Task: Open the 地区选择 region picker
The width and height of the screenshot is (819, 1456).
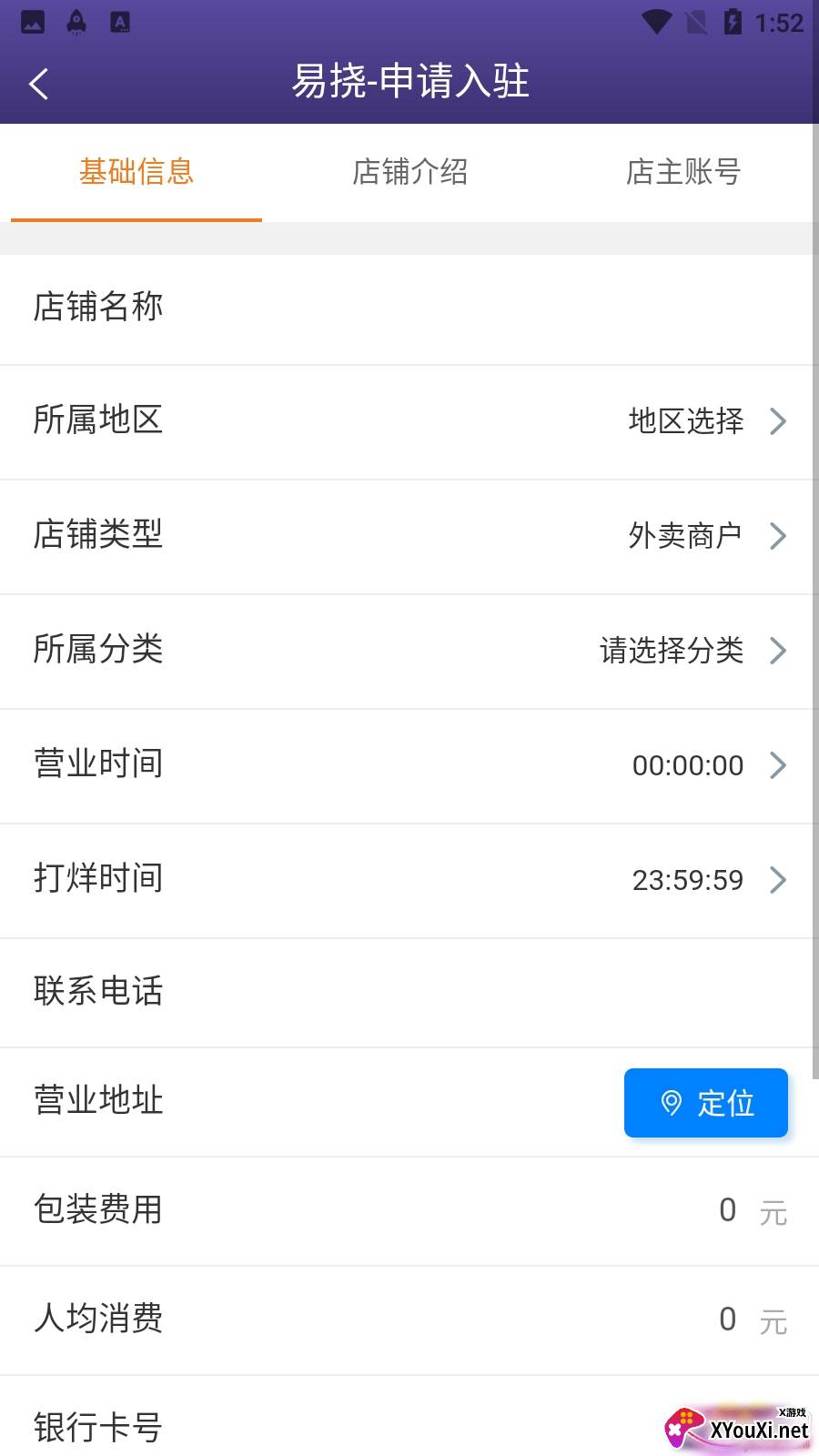Action: click(x=684, y=421)
